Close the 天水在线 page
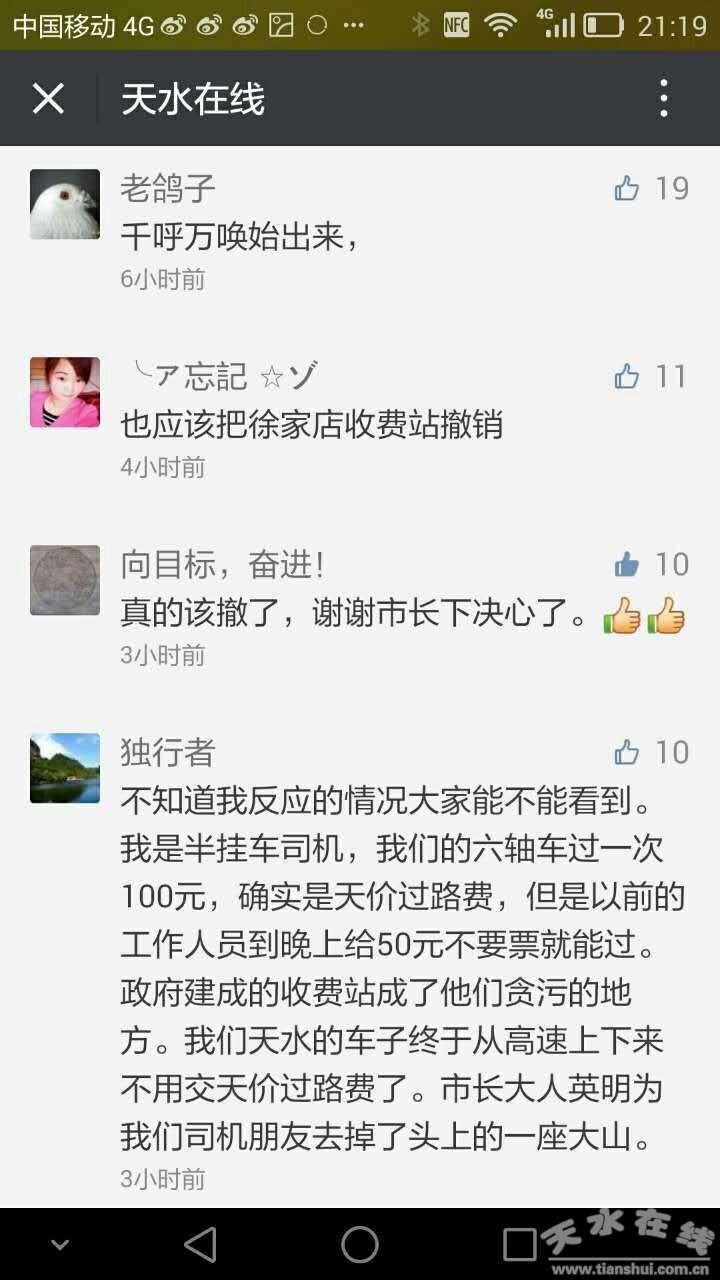This screenshot has height=1280, width=720. (48, 99)
